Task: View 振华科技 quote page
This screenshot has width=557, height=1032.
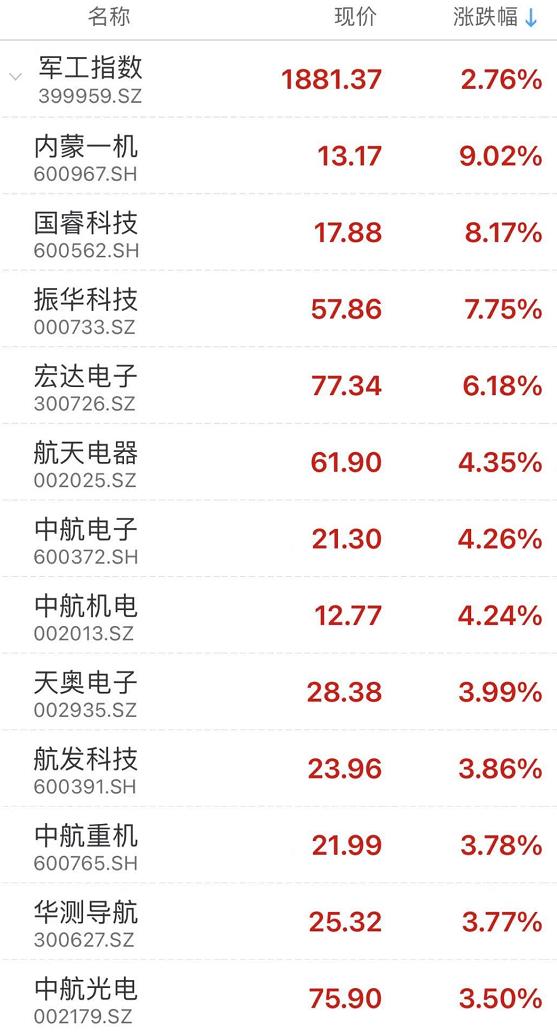Action: tap(278, 309)
